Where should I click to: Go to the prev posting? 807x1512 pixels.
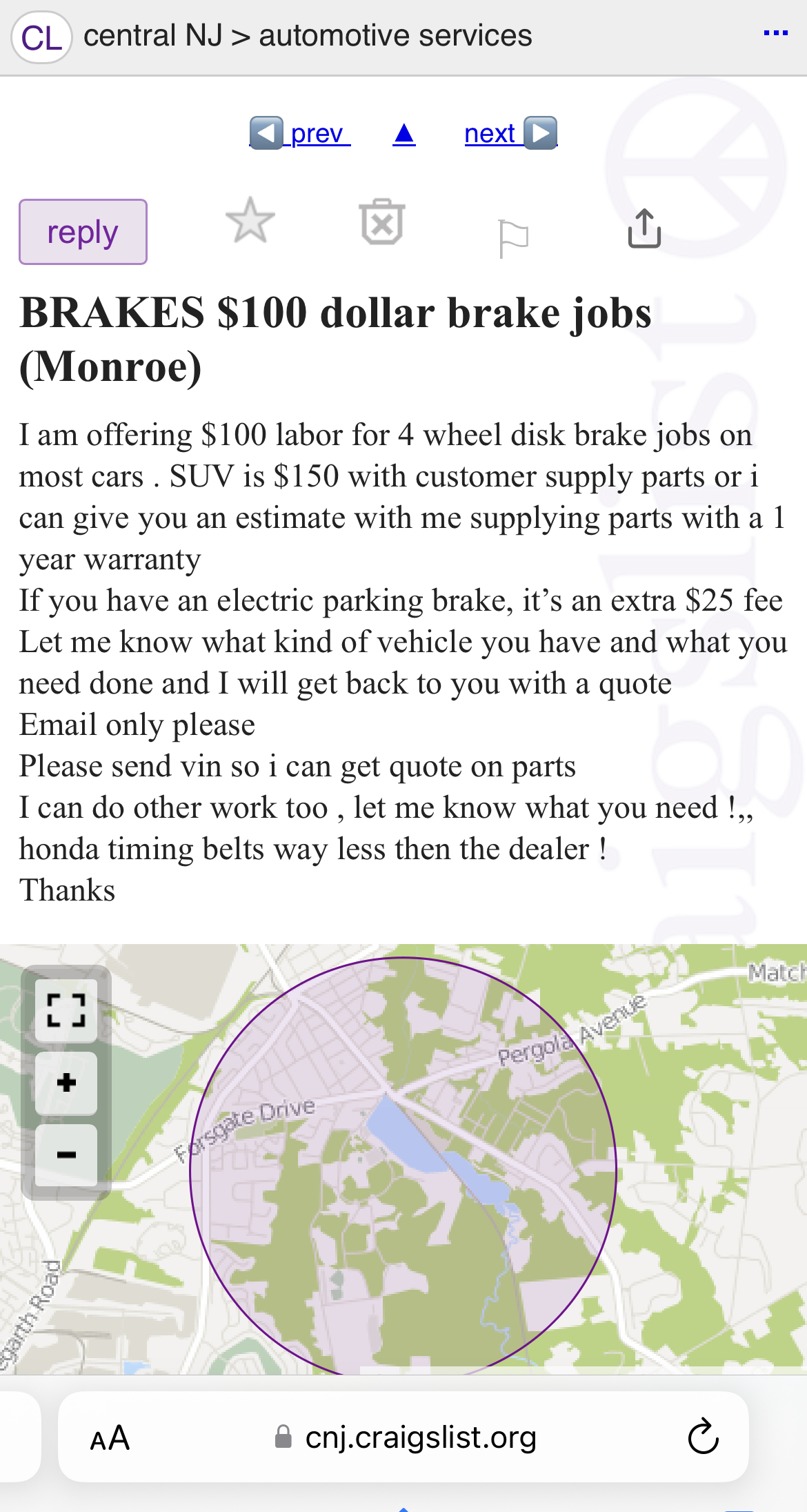tap(300, 133)
